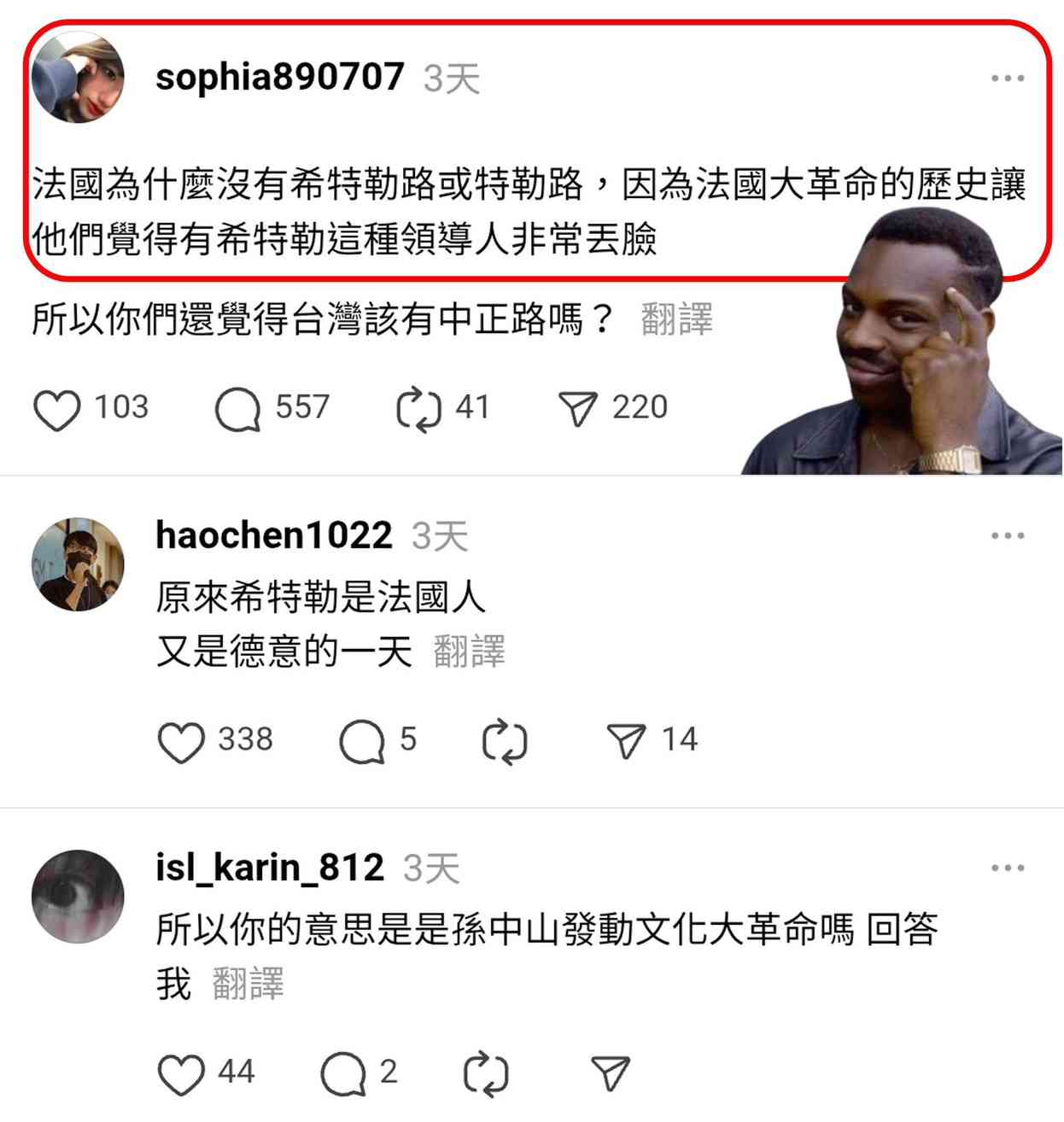1064x1122 pixels.
Task: Translate haochen1022's comment using 翻譯
Action: tap(471, 652)
